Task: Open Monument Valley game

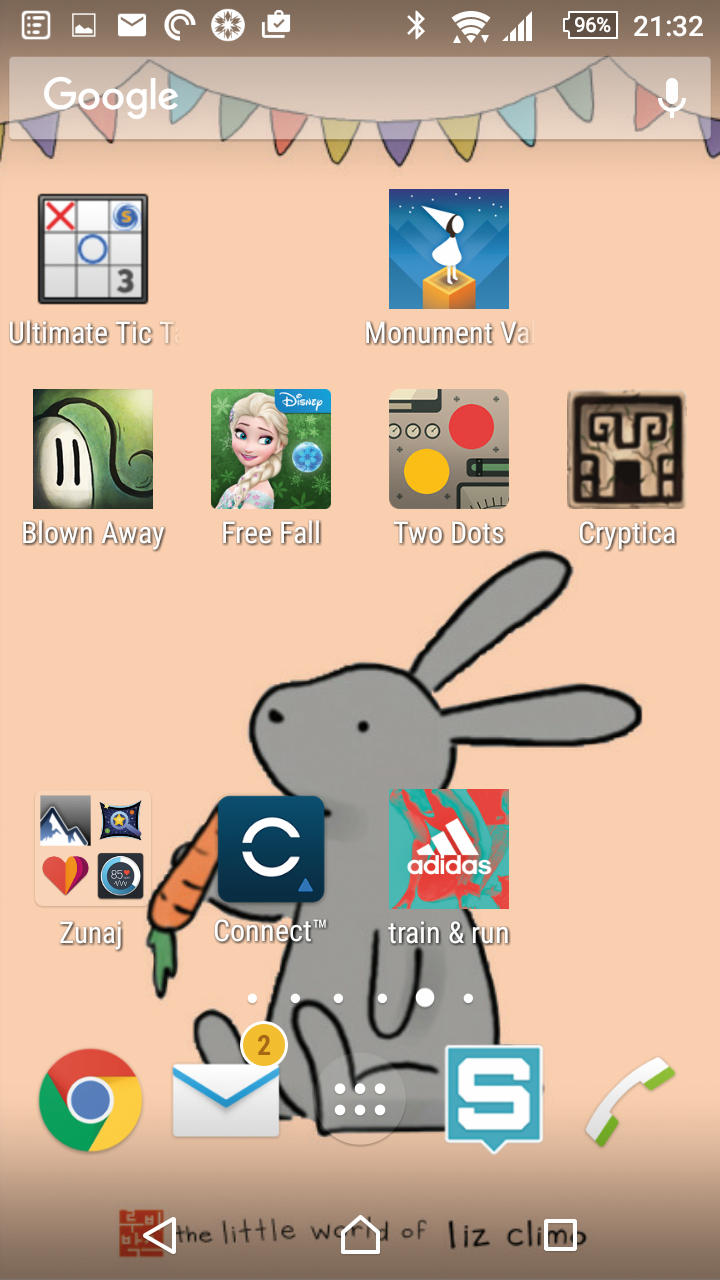Action: (x=449, y=250)
